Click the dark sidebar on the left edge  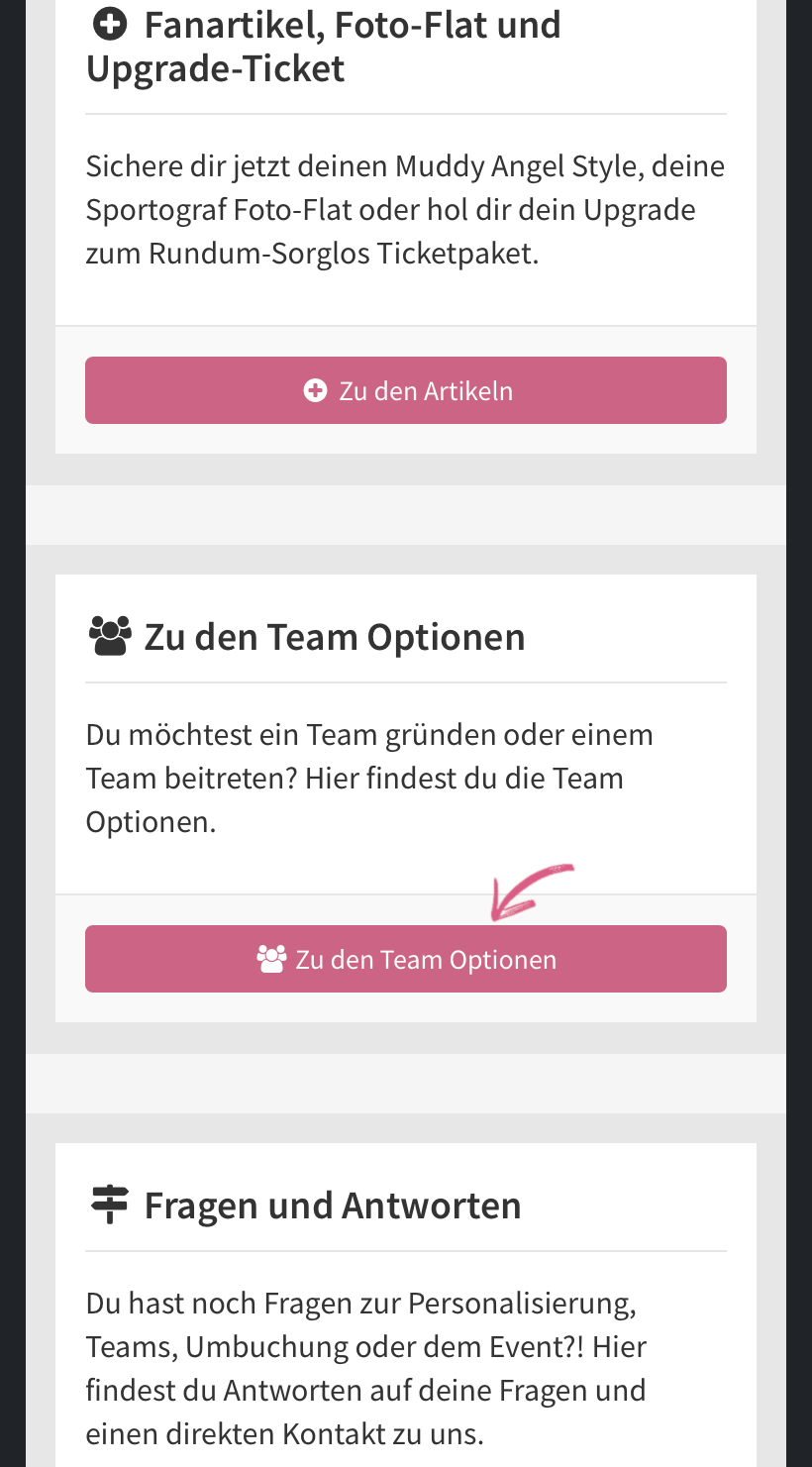click(13, 733)
